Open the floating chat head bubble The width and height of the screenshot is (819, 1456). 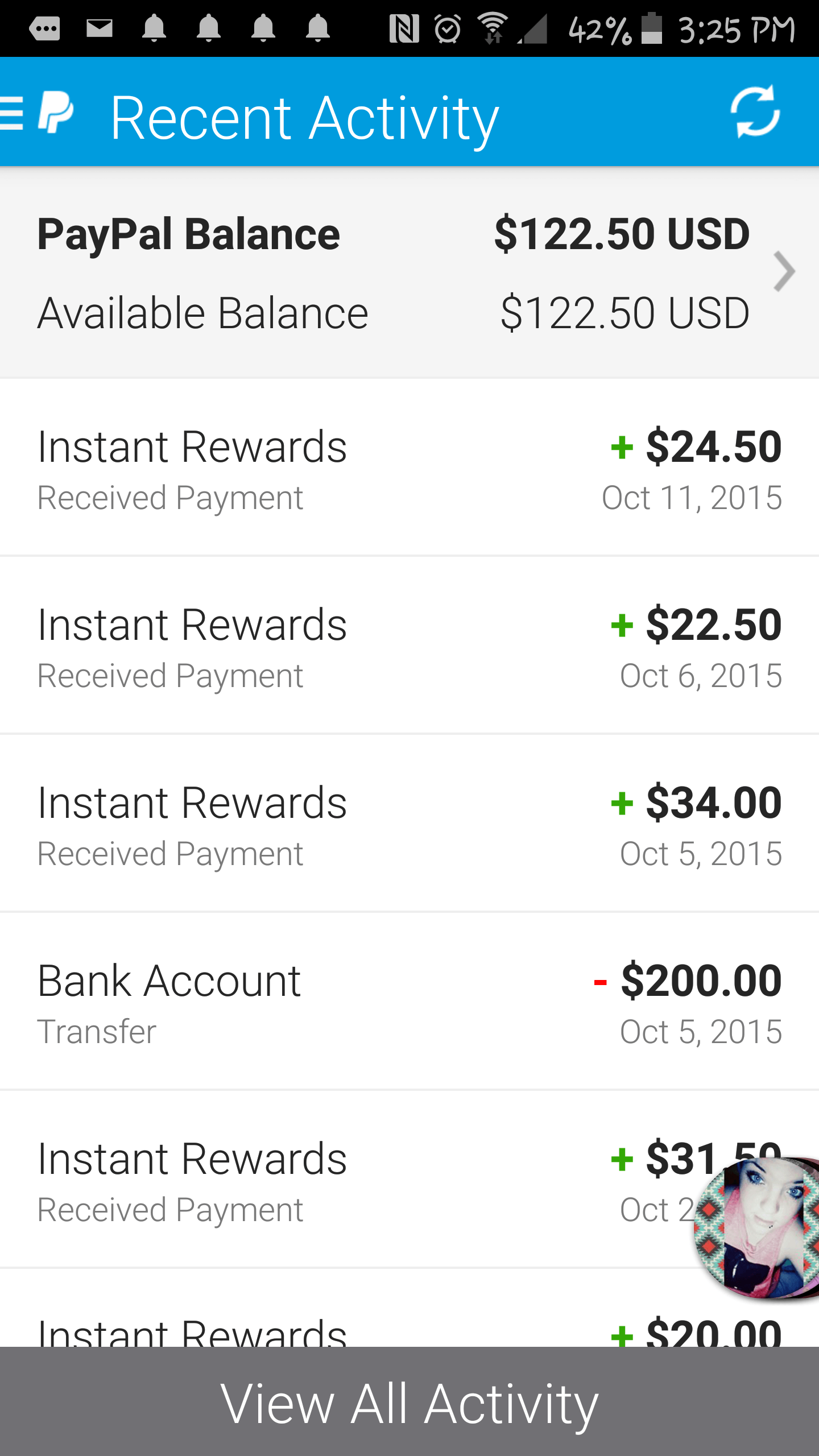coord(756,1230)
